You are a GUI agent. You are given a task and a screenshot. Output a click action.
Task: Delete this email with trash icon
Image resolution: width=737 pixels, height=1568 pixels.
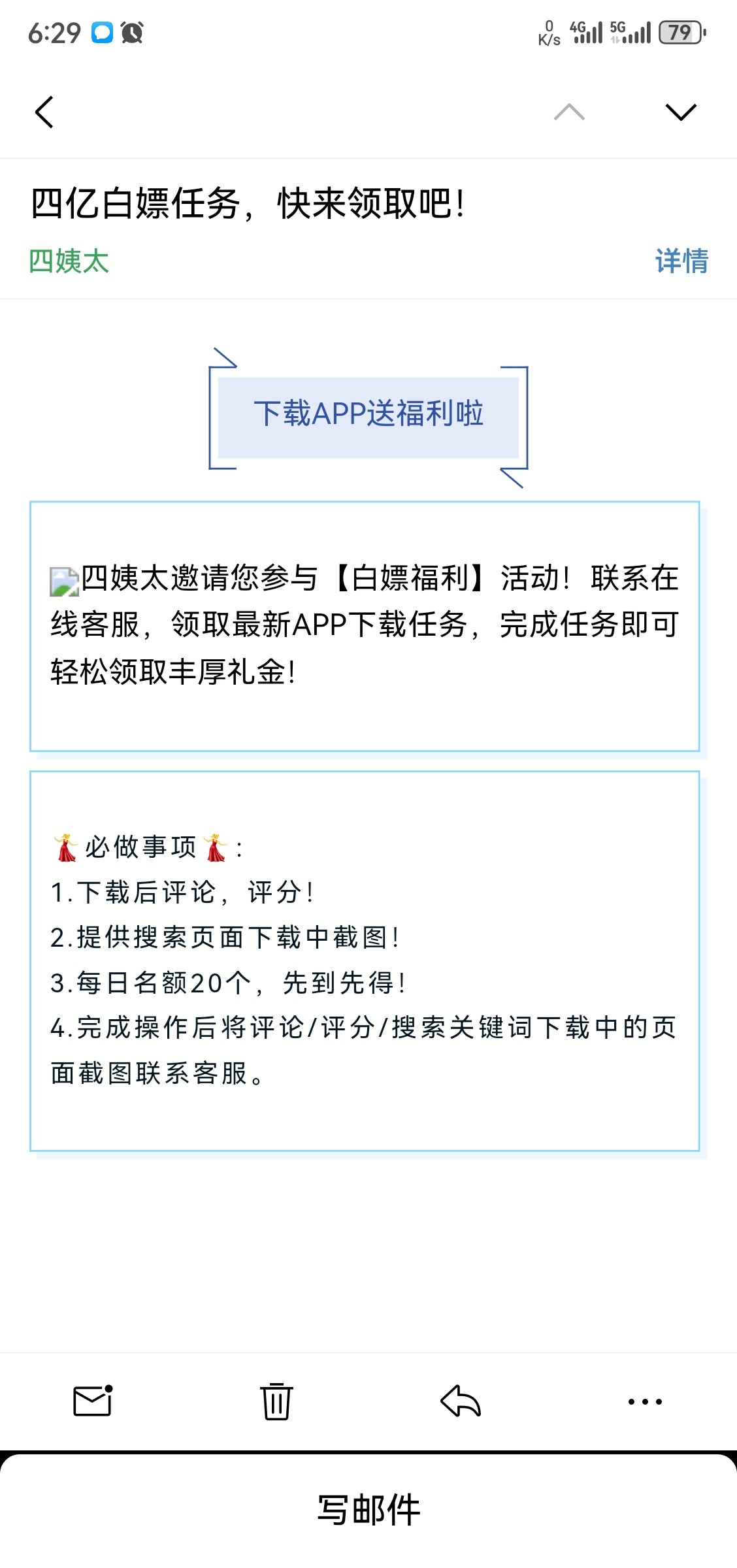click(276, 1401)
